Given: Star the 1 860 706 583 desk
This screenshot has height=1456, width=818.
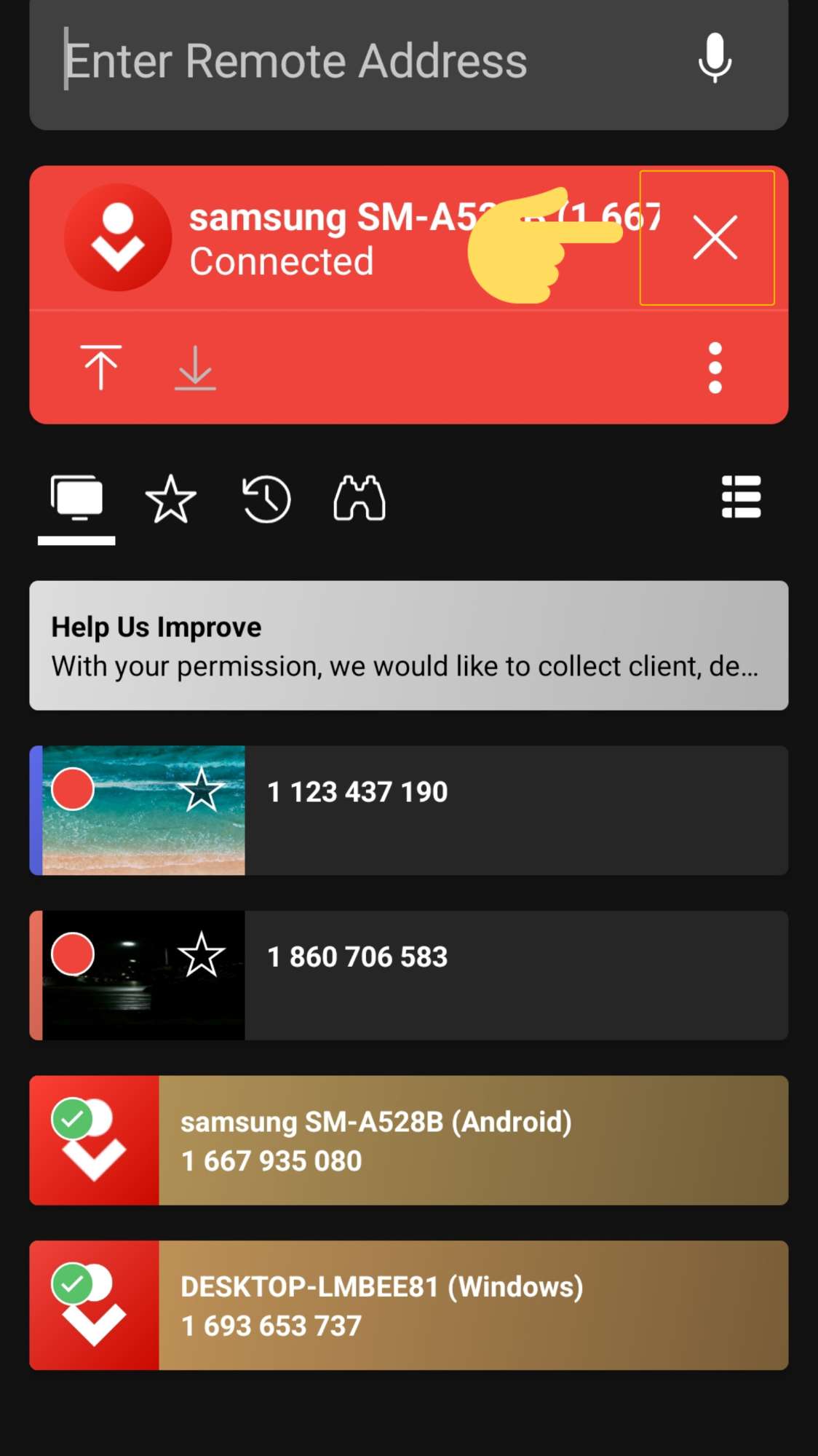Looking at the screenshot, I should 202,955.
